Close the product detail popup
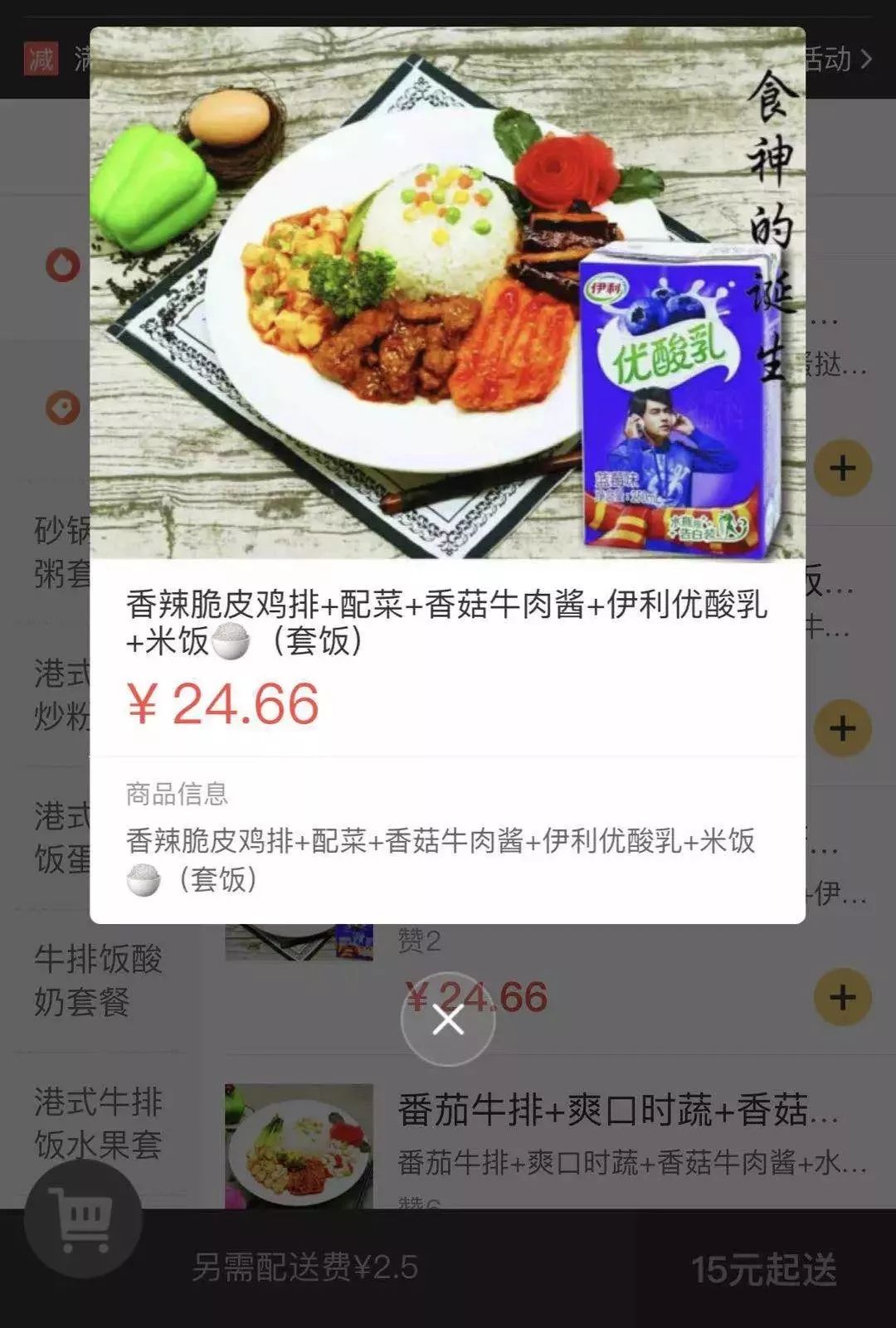The height and width of the screenshot is (1328, 896). (448, 1019)
